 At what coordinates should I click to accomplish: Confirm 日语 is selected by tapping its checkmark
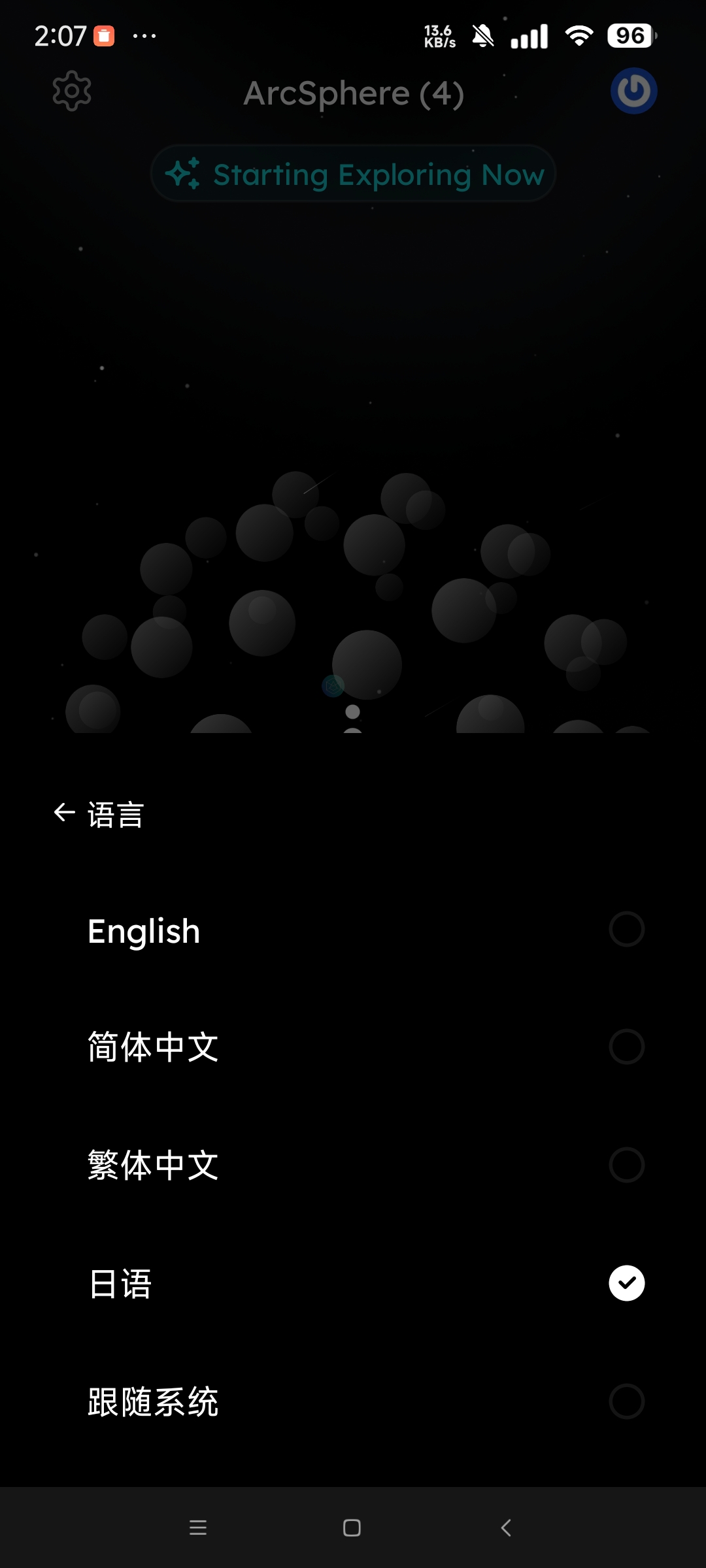coord(626,1283)
